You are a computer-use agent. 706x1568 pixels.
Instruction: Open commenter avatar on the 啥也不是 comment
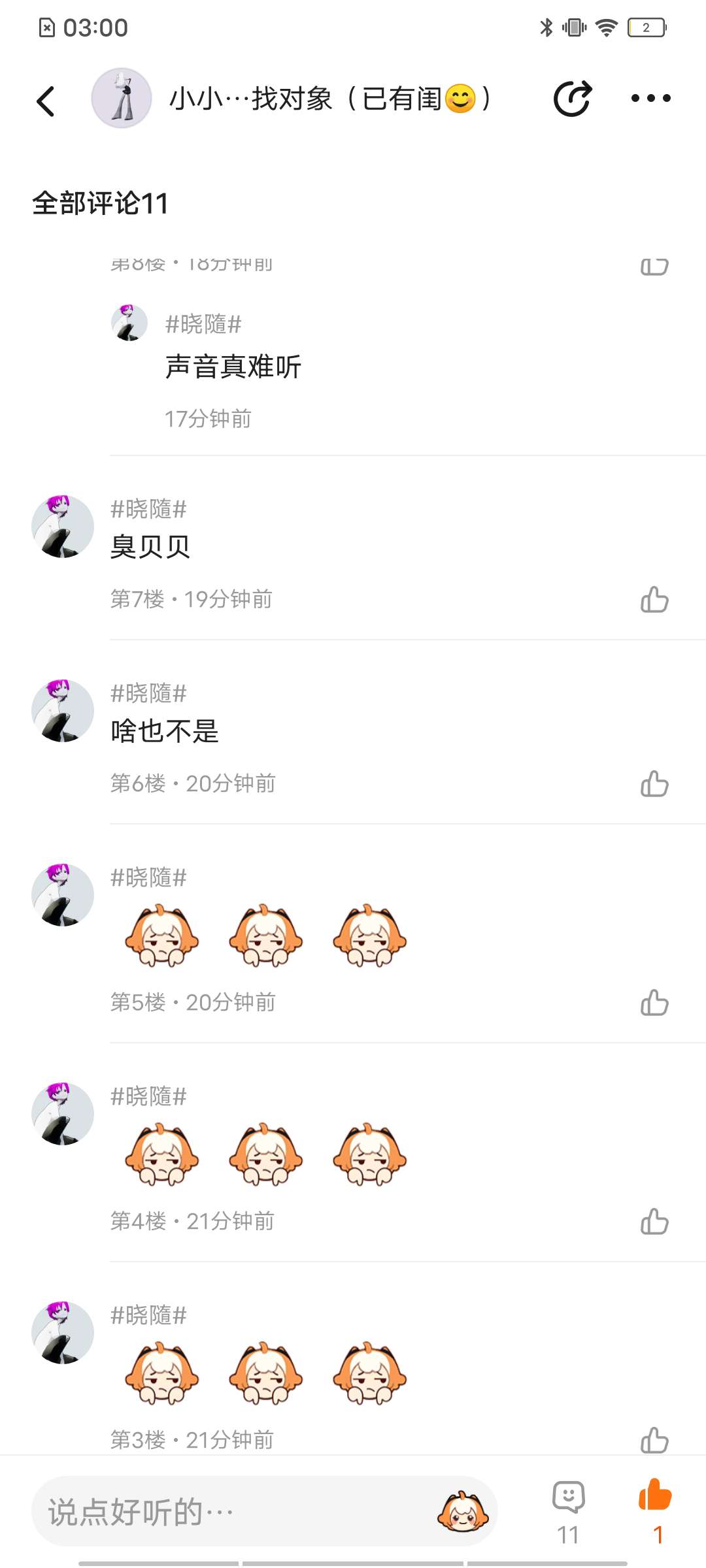(63, 711)
